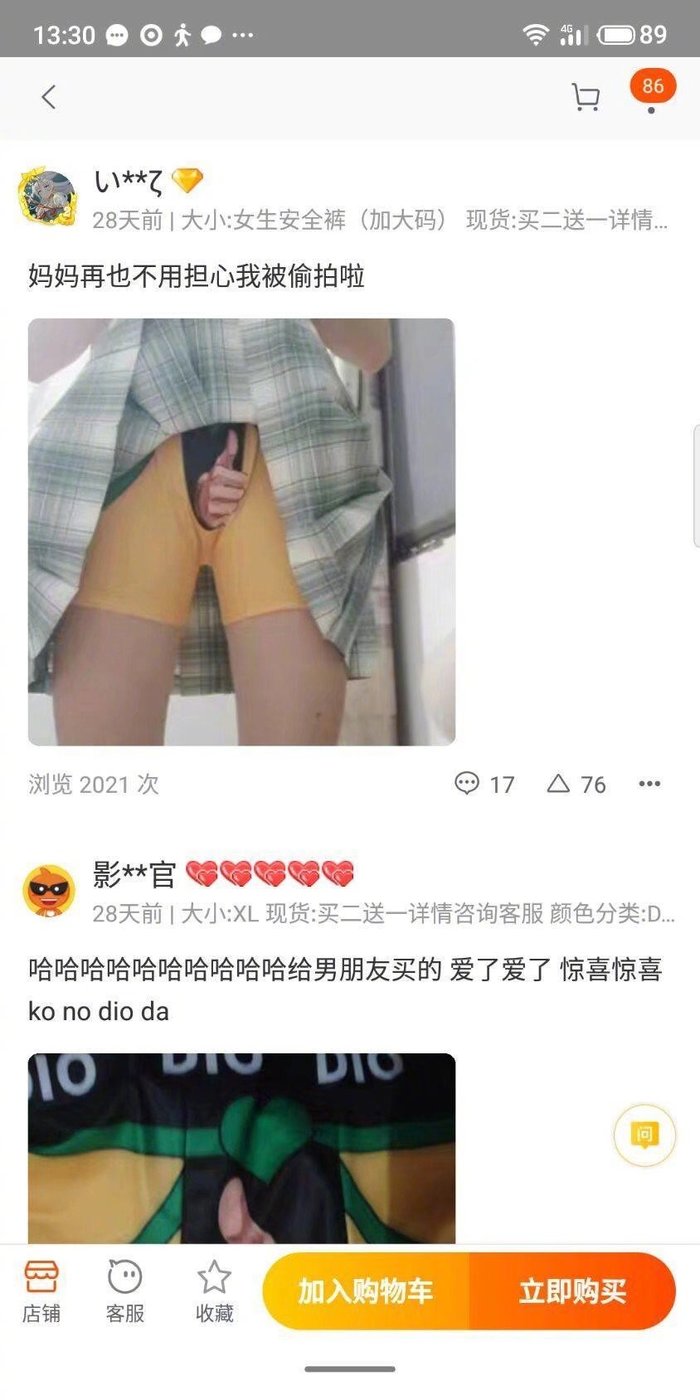The image size is (700, 1400).
Task: Add this item to 收藏 favorites
Action: click(x=214, y=1291)
